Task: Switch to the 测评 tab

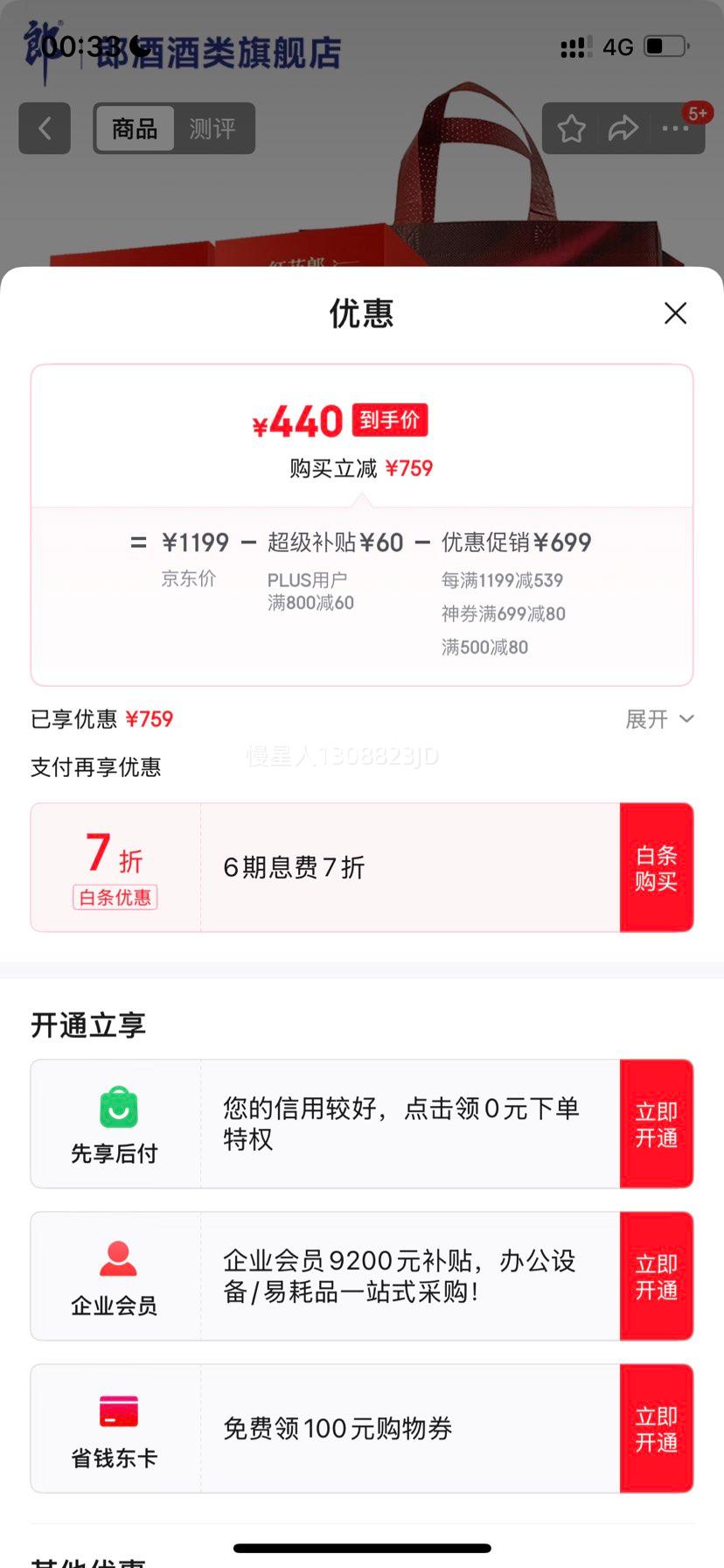Action: coord(212,129)
